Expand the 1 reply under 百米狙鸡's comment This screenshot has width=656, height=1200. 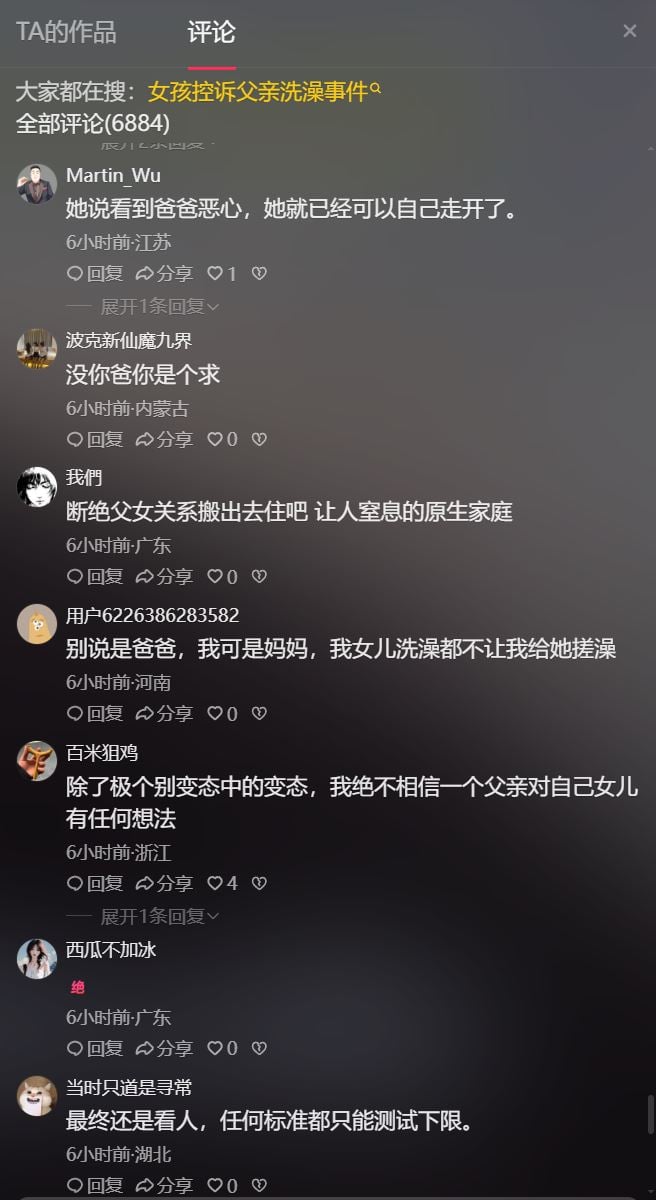159,916
